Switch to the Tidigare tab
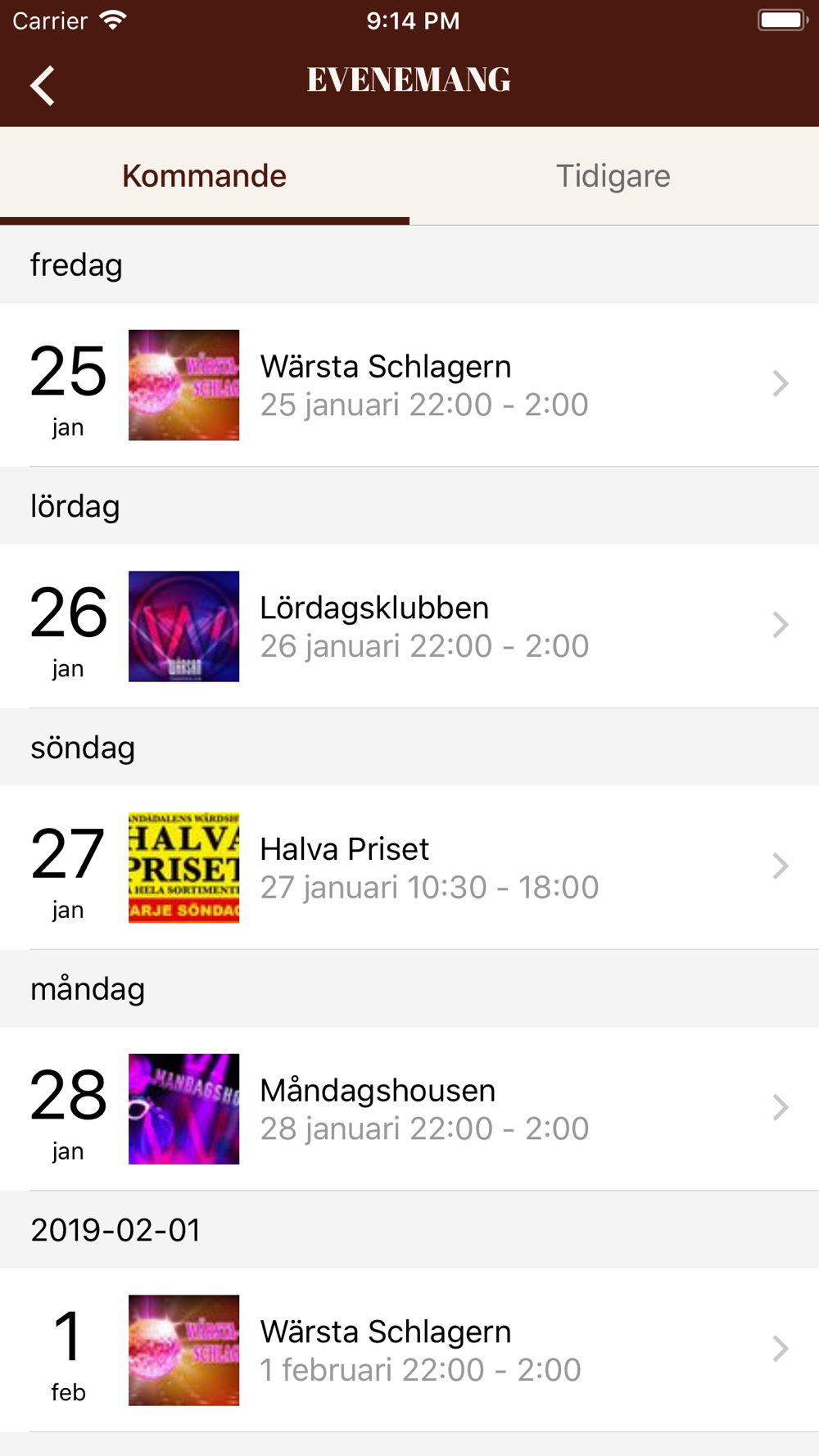 coord(614,176)
